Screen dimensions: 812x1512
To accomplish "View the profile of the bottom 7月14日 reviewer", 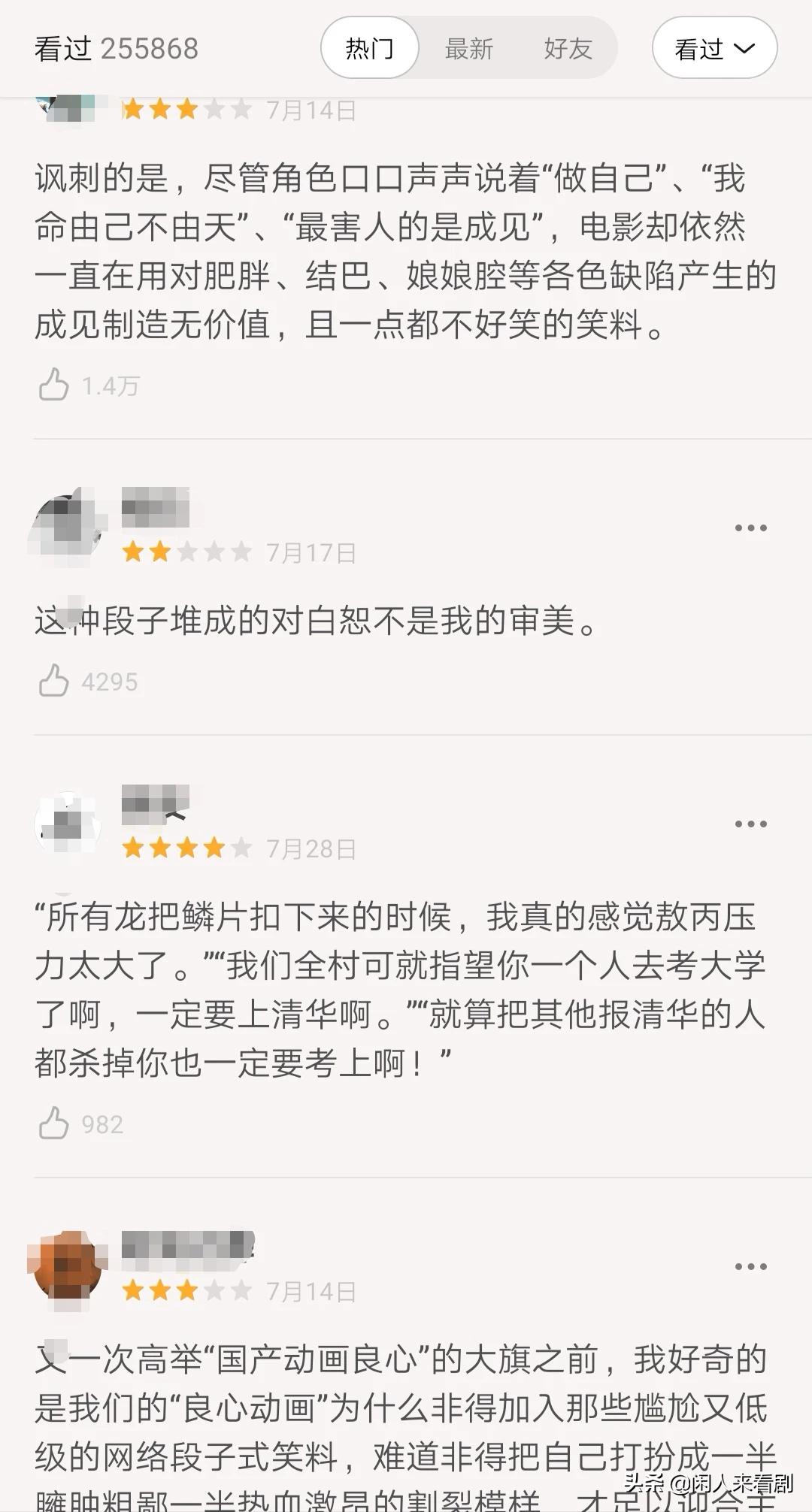I will pyautogui.click(x=68, y=1267).
